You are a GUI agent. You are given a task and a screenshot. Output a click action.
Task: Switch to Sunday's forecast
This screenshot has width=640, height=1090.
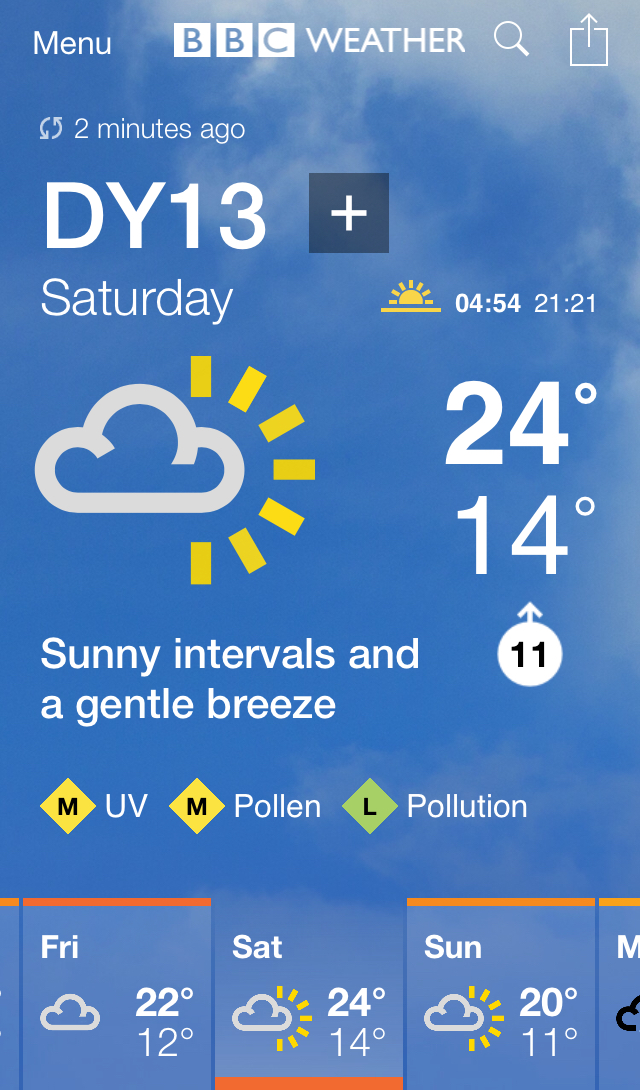tap(500, 993)
